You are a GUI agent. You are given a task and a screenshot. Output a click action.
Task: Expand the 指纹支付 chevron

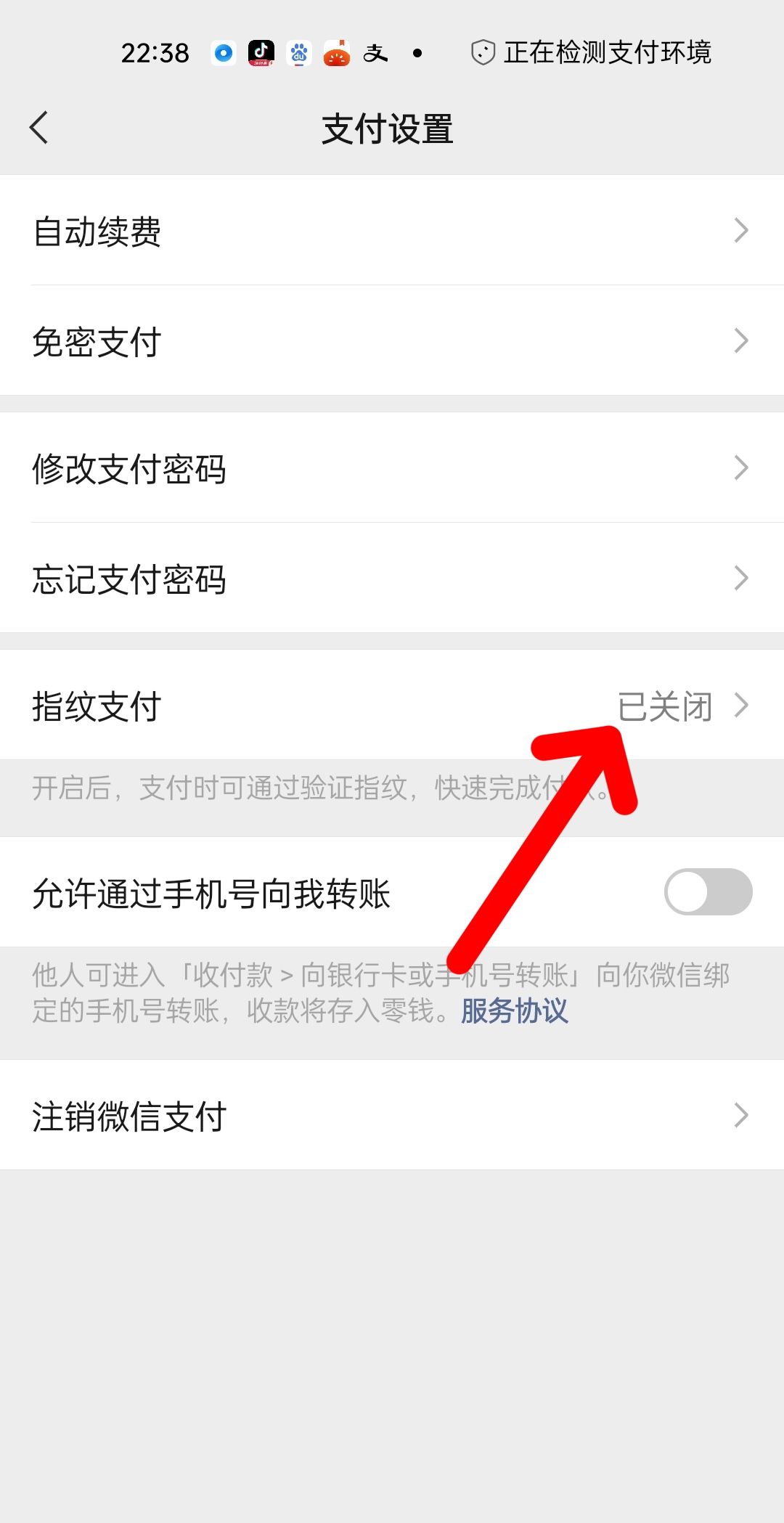(742, 704)
